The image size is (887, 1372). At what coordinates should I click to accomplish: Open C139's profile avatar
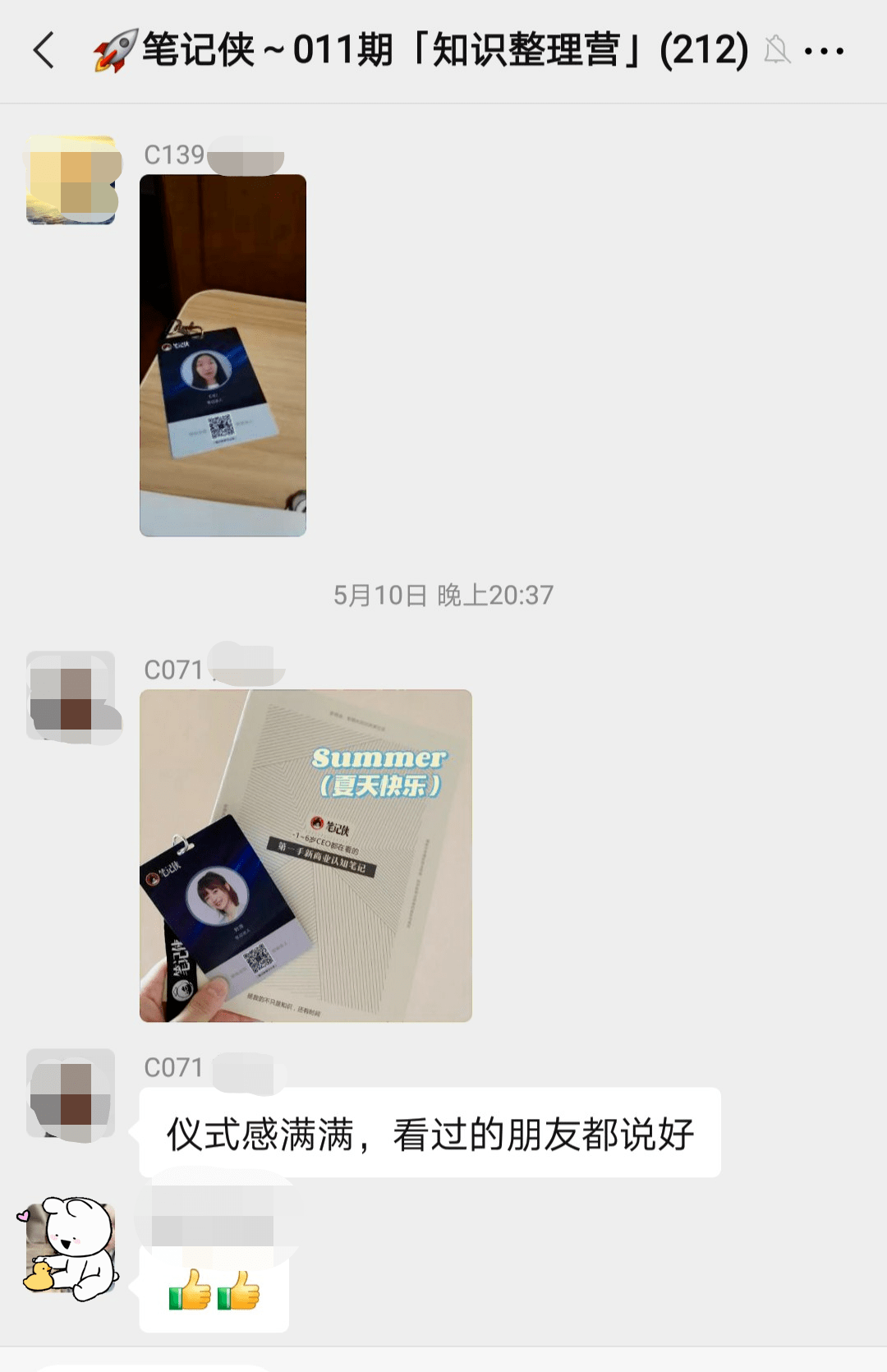[71, 181]
